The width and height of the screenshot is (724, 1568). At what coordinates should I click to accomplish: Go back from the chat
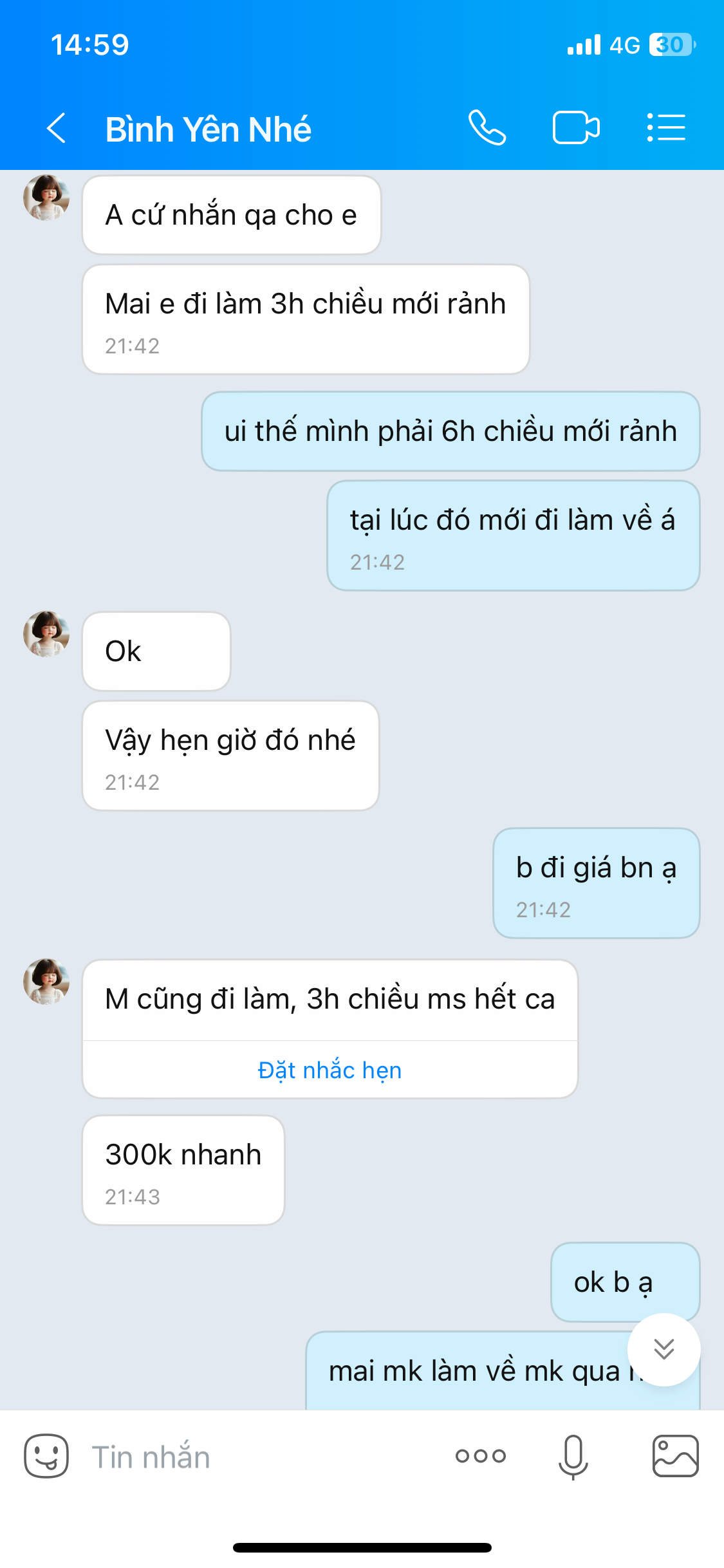(x=57, y=128)
